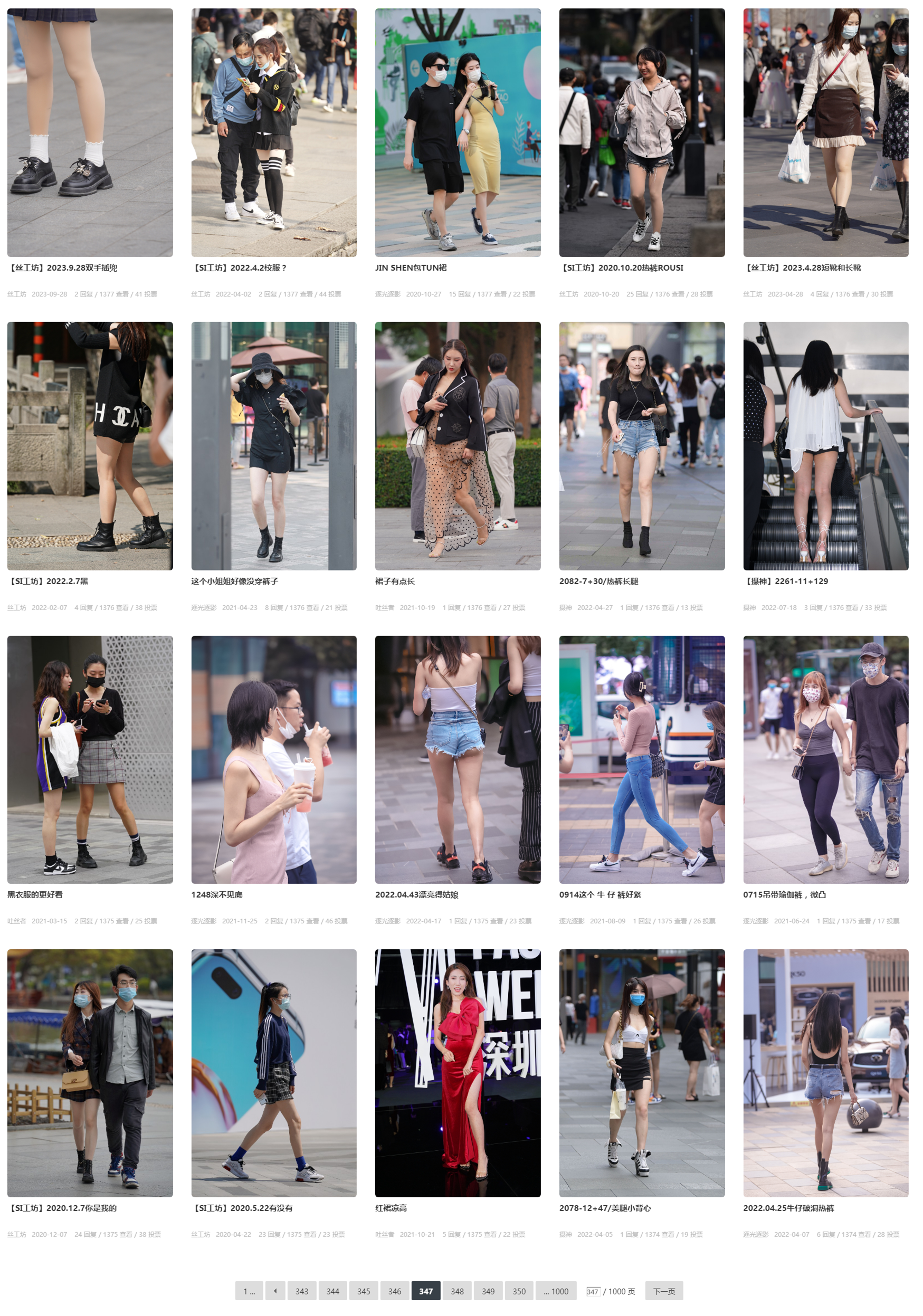Open the 黑衣服的更好看 post thumbnail
Image resolution: width=923 pixels, height=1316 pixels.
(90, 759)
